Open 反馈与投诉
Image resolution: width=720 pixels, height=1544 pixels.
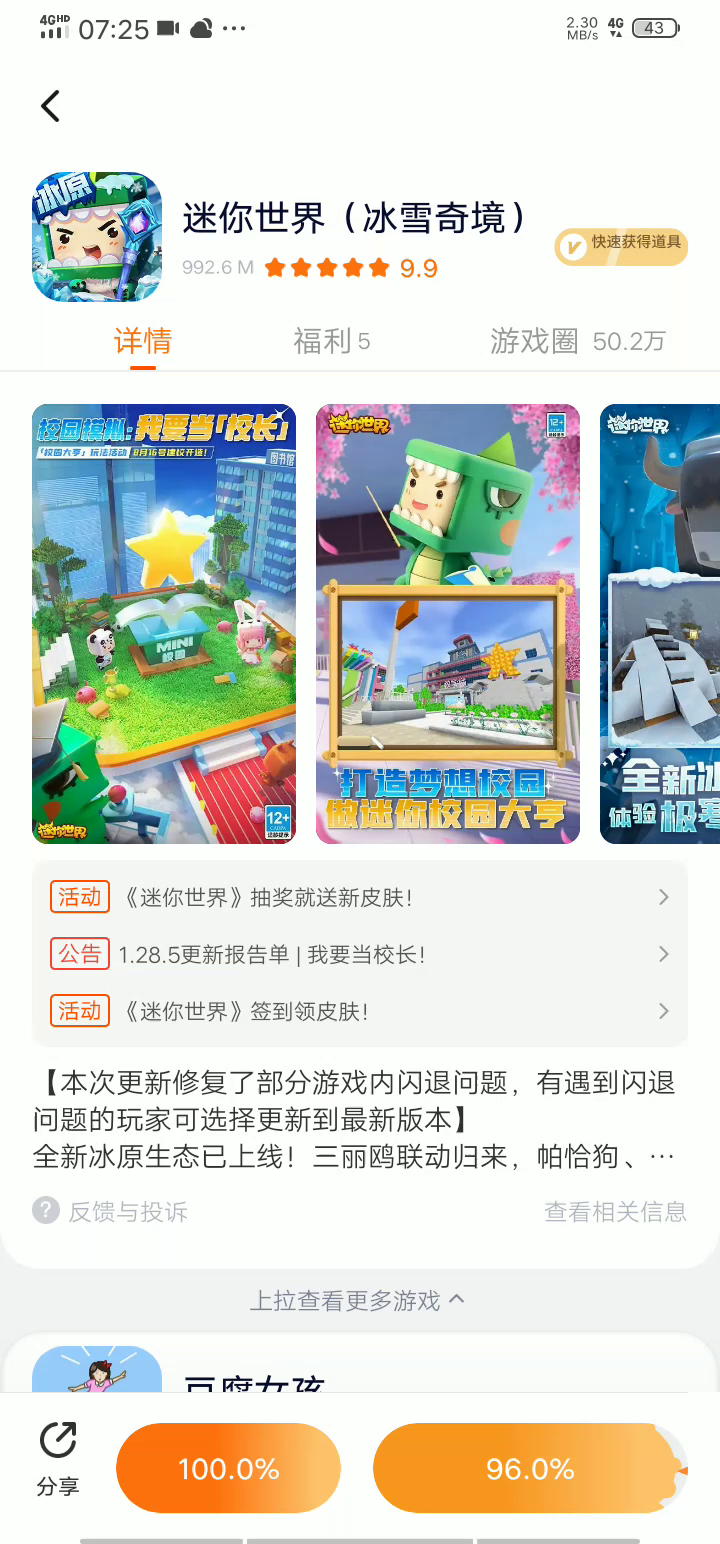pyautogui.click(x=111, y=1212)
